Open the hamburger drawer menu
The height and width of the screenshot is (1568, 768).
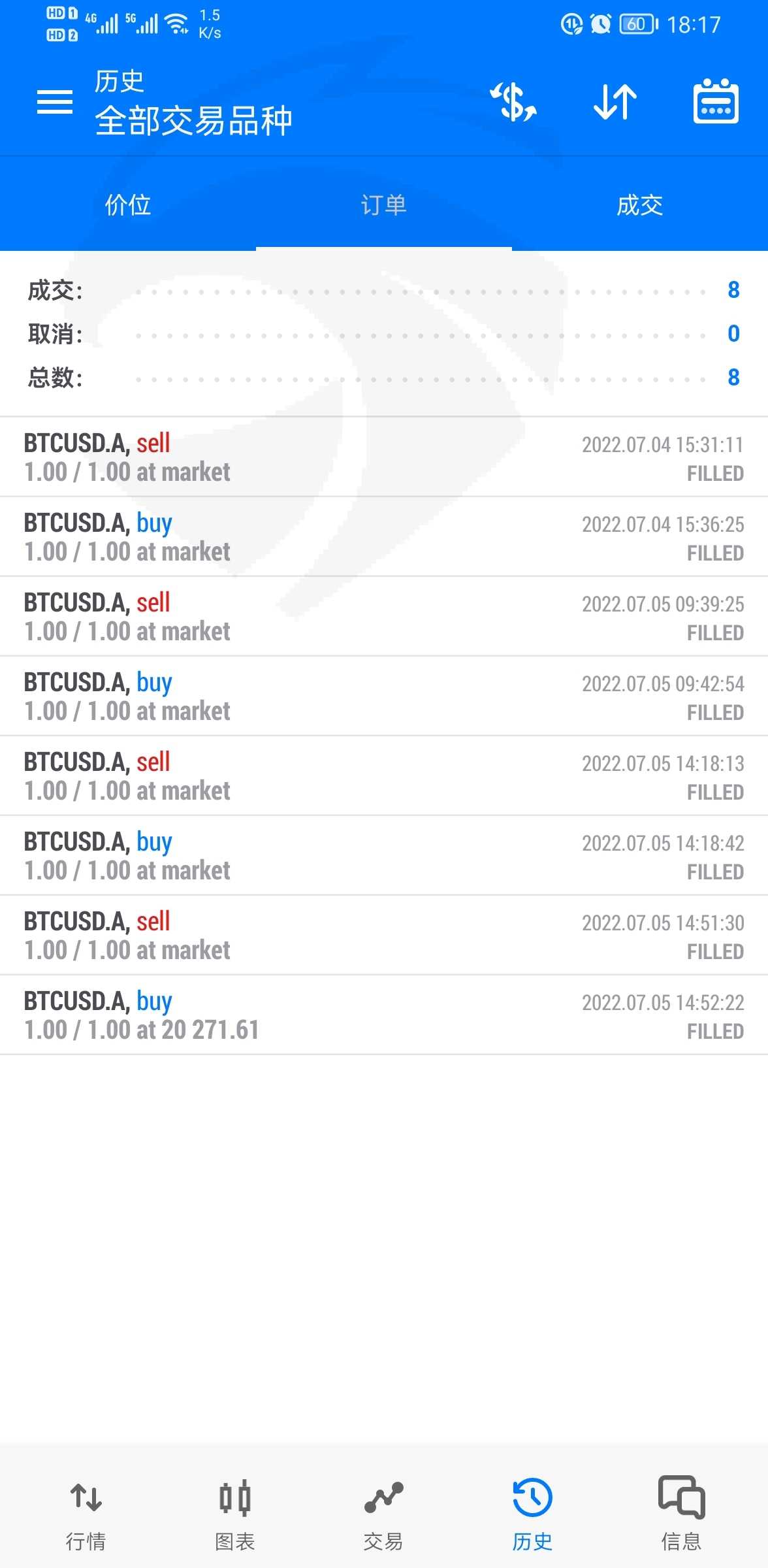coord(55,102)
